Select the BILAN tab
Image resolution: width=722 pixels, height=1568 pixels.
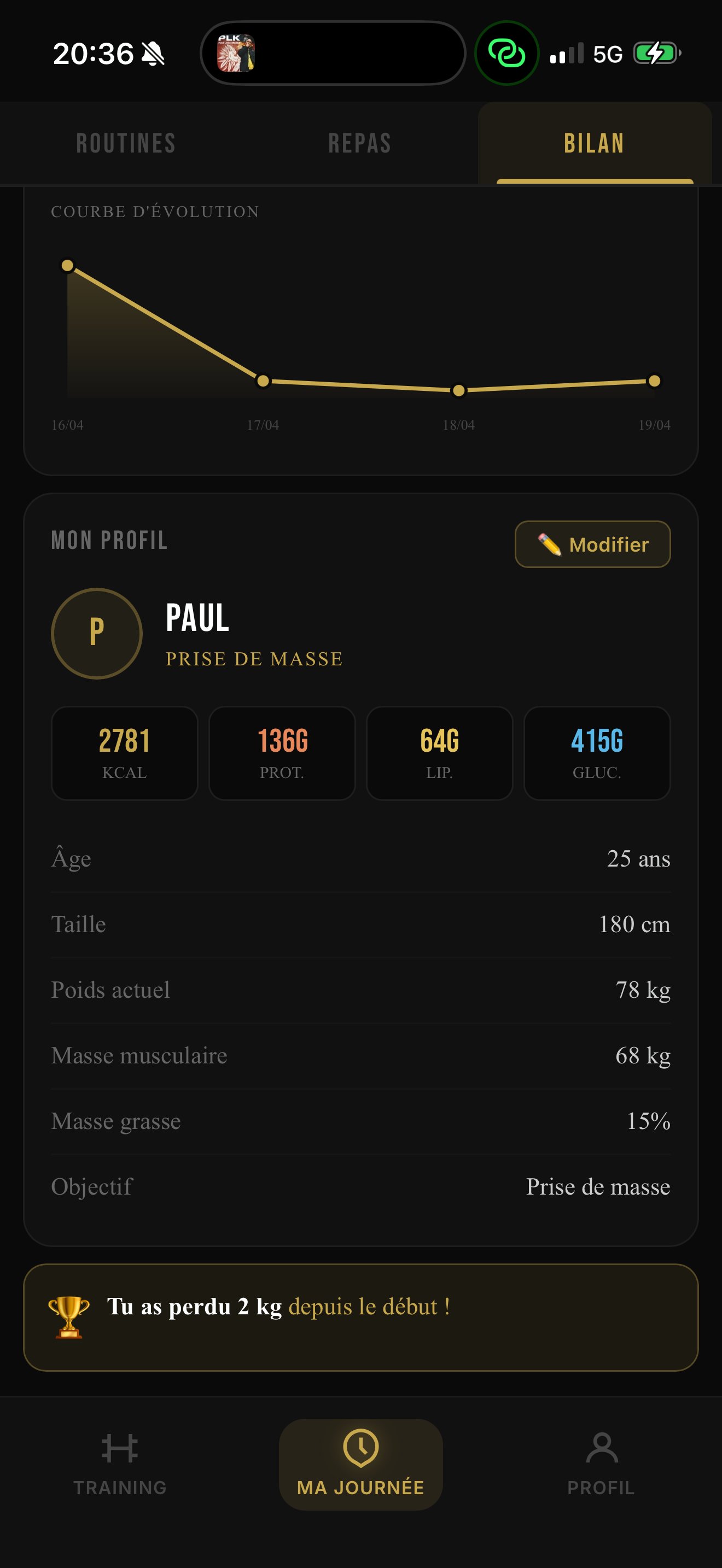(593, 143)
